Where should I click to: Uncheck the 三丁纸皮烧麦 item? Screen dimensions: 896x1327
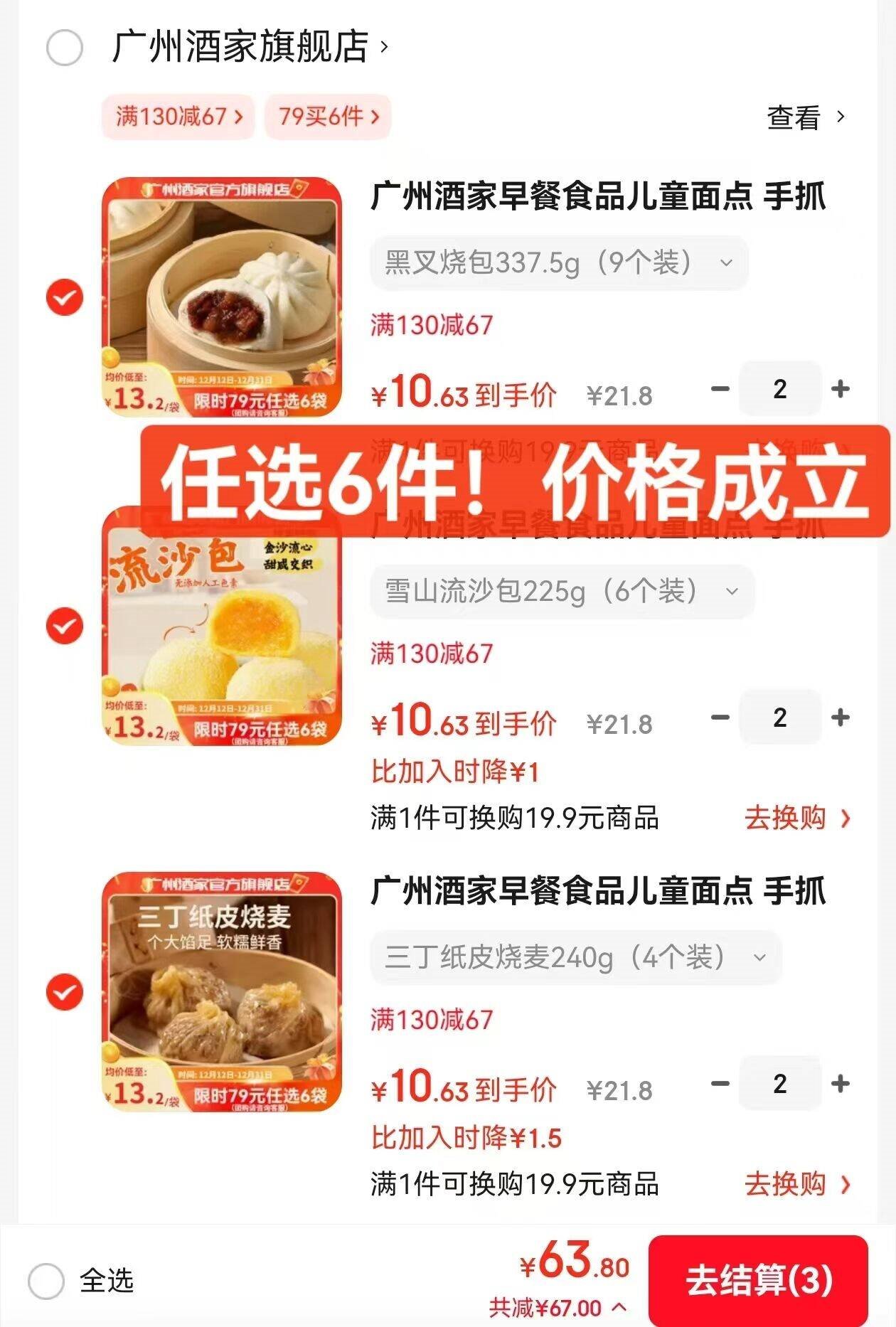pos(65,992)
